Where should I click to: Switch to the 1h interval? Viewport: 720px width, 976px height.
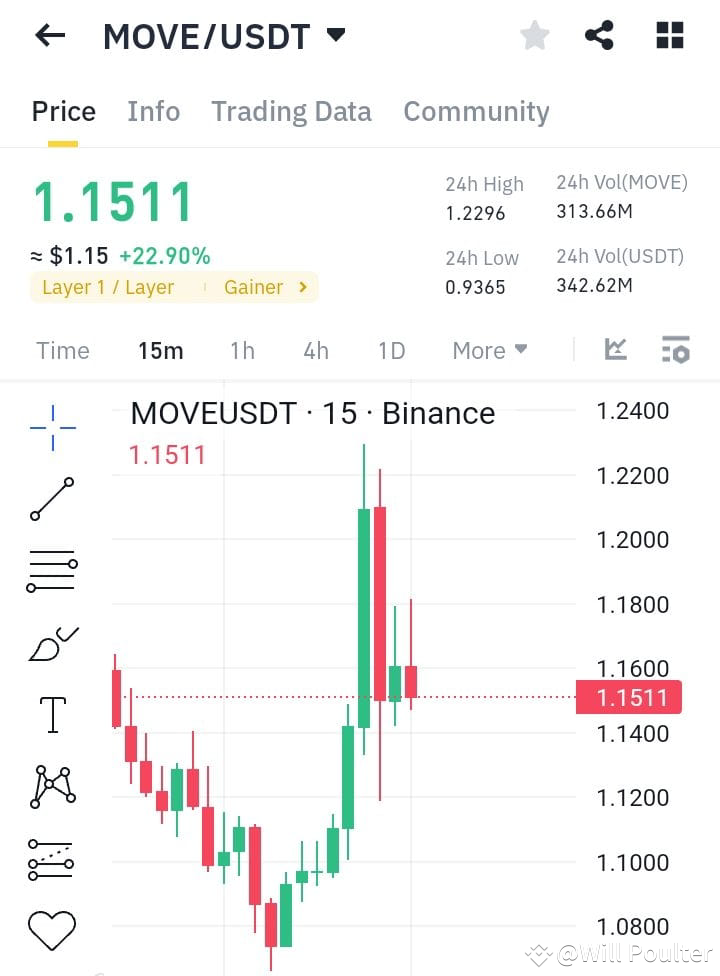click(245, 350)
